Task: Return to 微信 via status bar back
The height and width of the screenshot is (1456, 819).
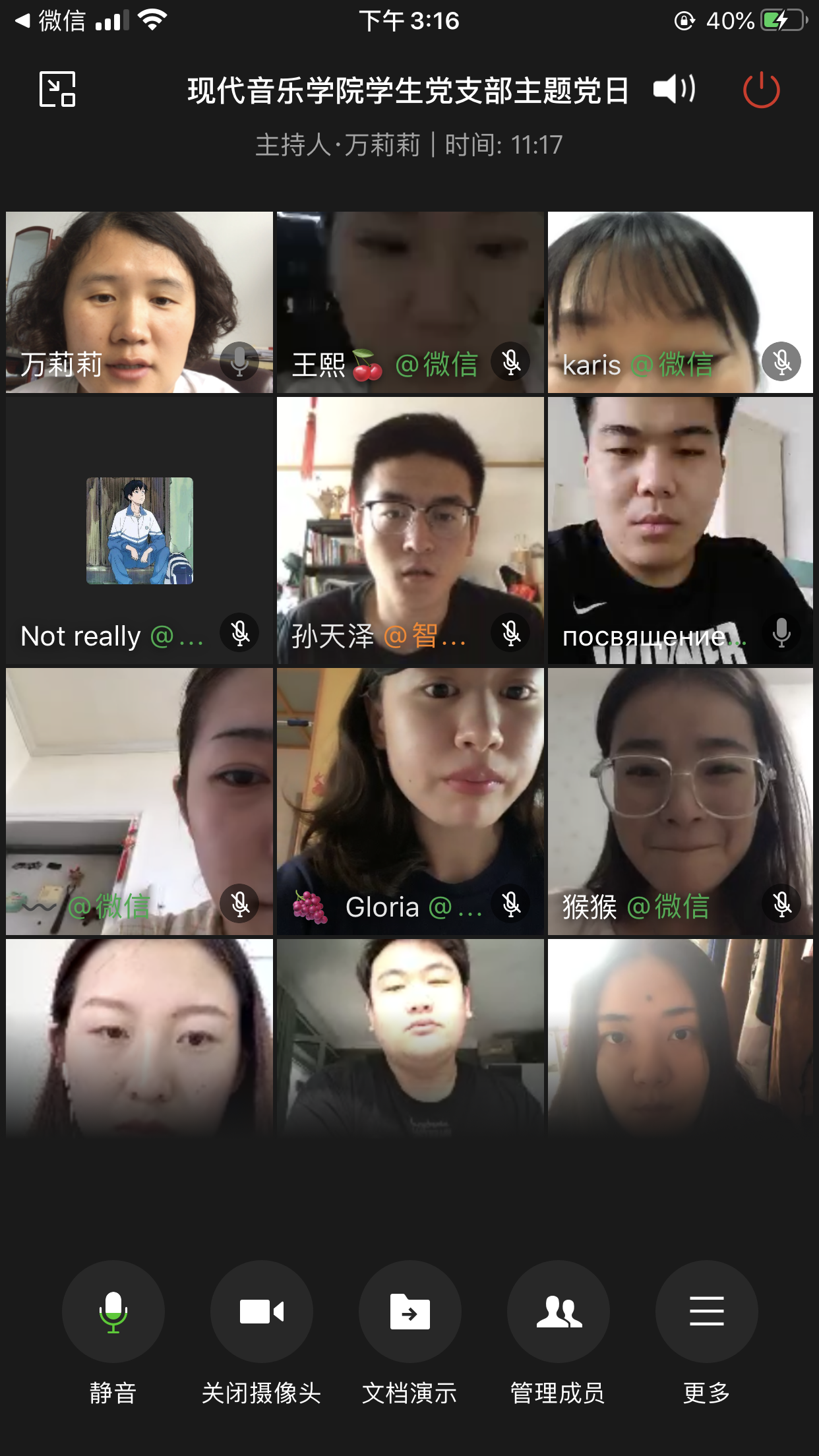Action: coord(50,21)
